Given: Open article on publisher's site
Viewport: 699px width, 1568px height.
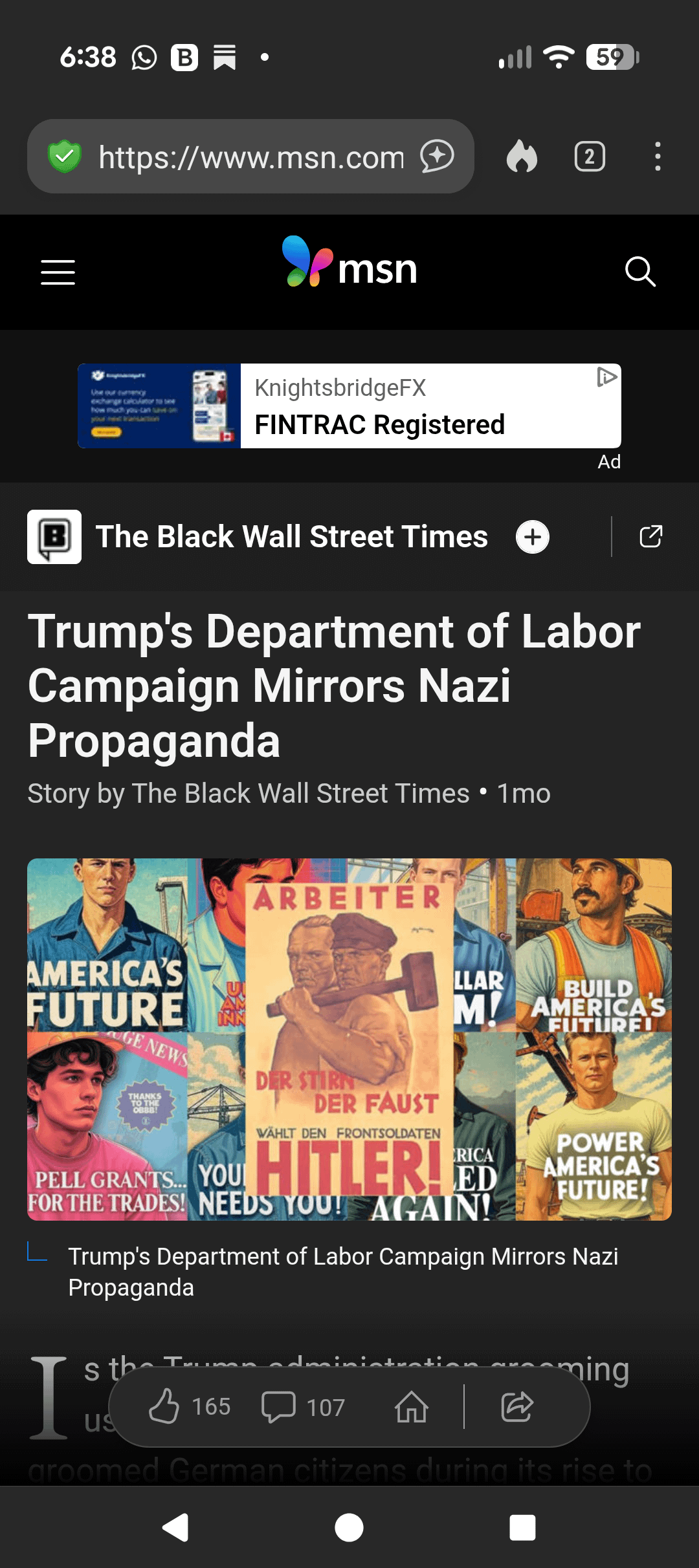Looking at the screenshot, I should (x=650, y=537).
